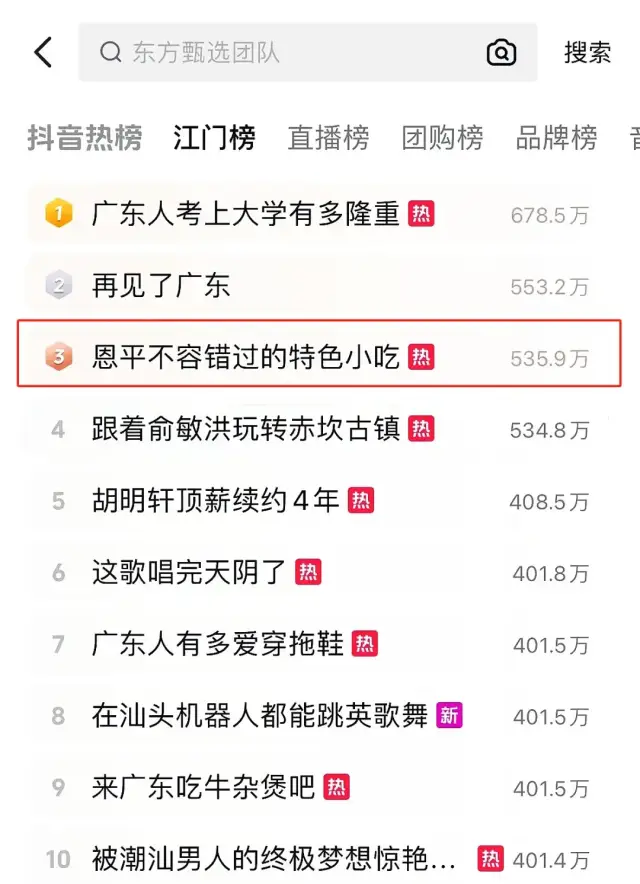Image resolution: width=640 pixels, height=884 pixels.
Task: Switch to the 抖音热榜 tab
Action: [84, 137]
